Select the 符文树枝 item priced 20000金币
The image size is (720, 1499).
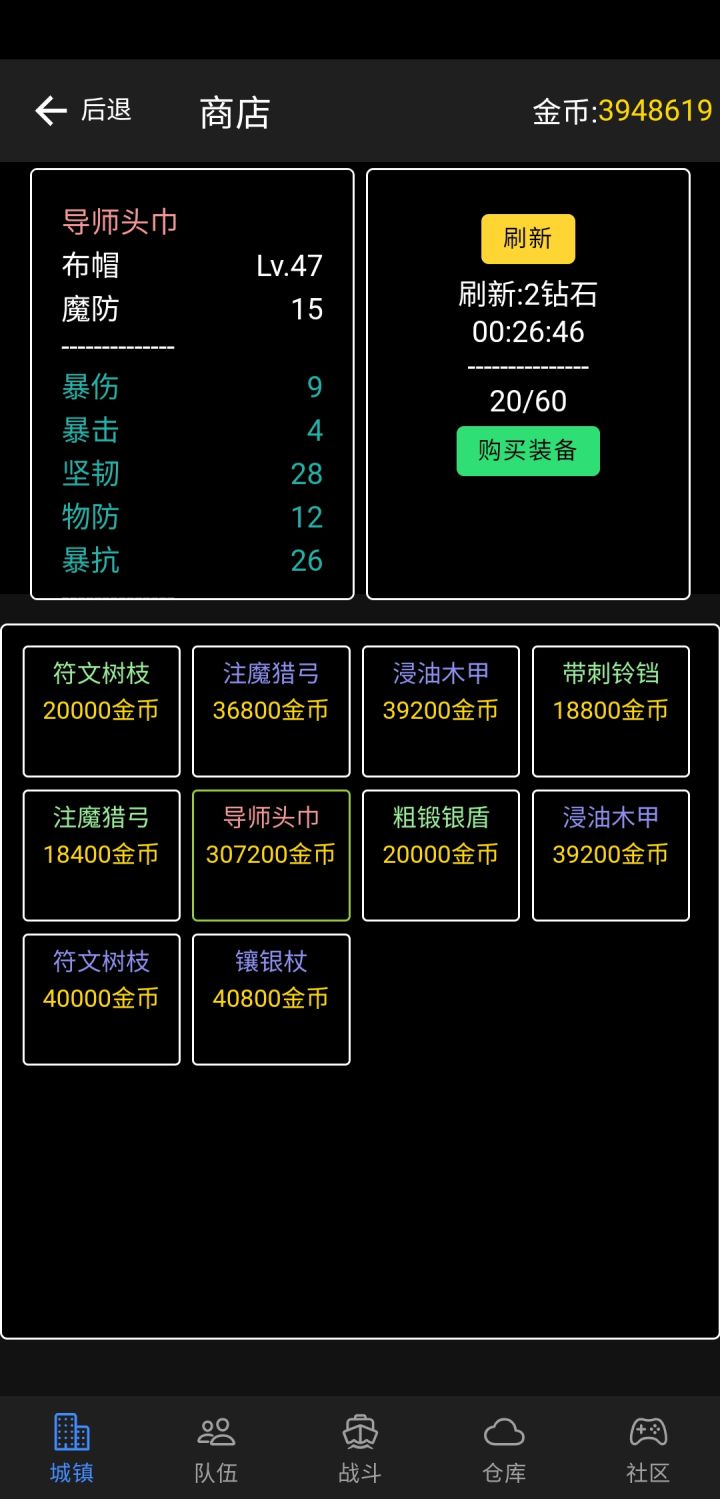(x=101, y=712)
